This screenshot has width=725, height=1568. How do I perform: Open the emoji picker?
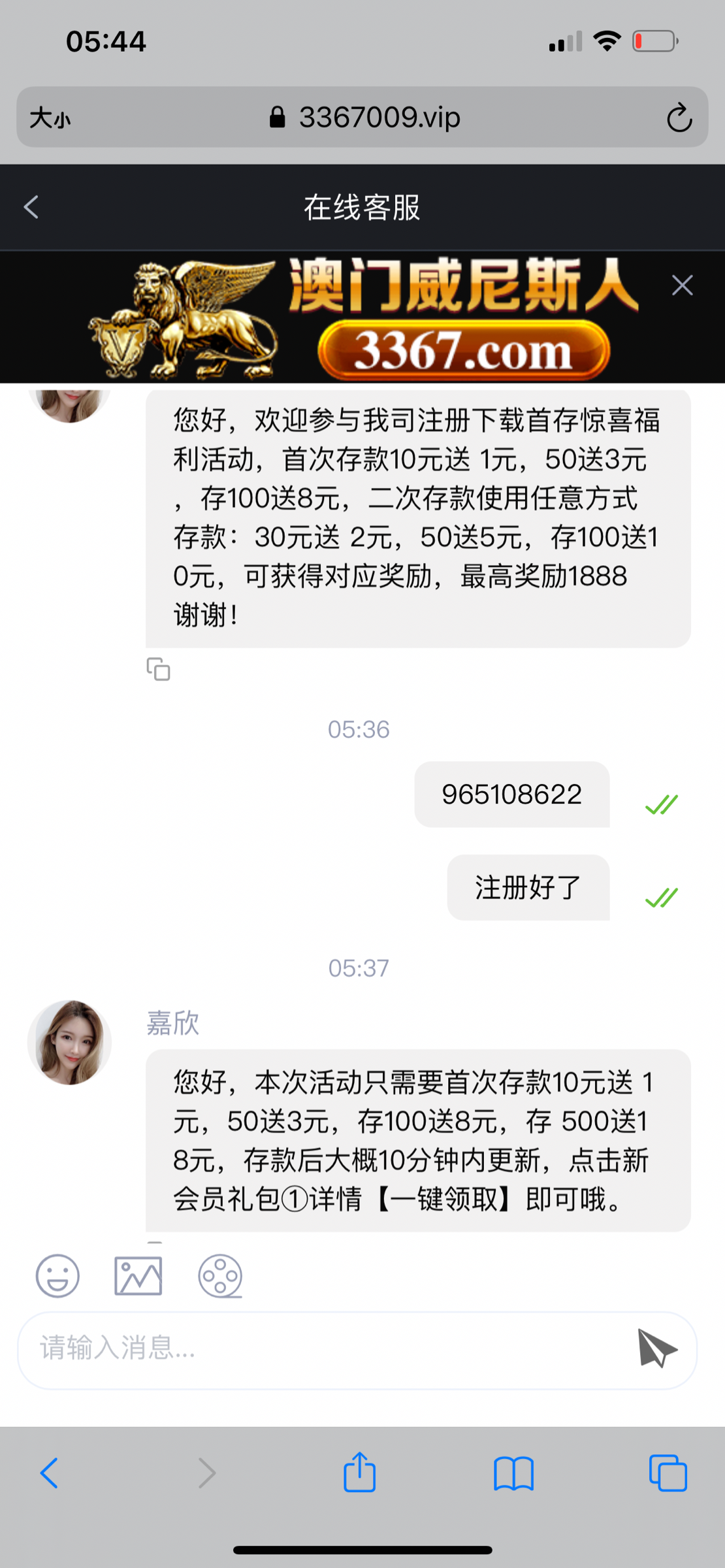tap(57, 1275)
